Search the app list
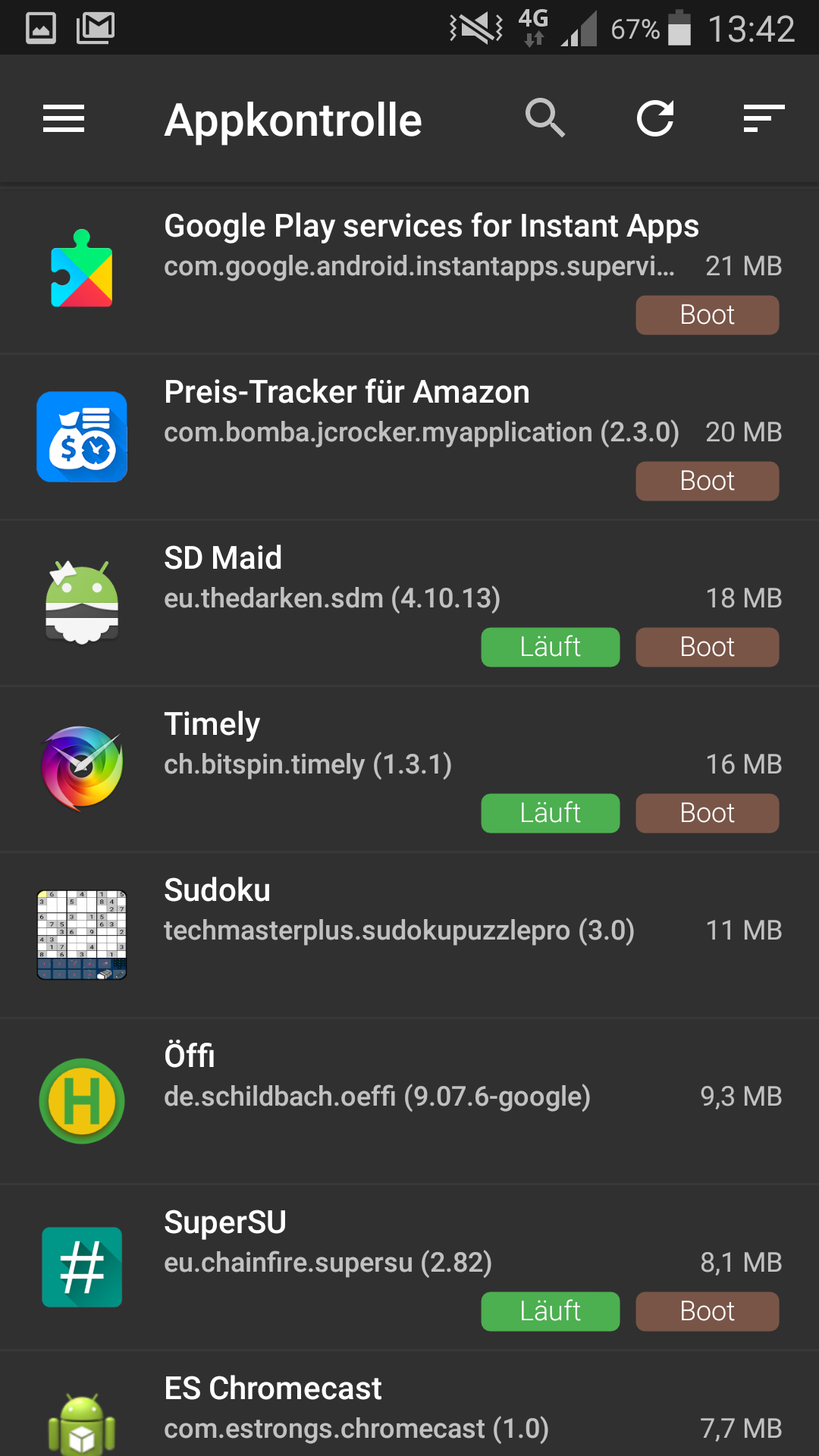 point(545,119)
